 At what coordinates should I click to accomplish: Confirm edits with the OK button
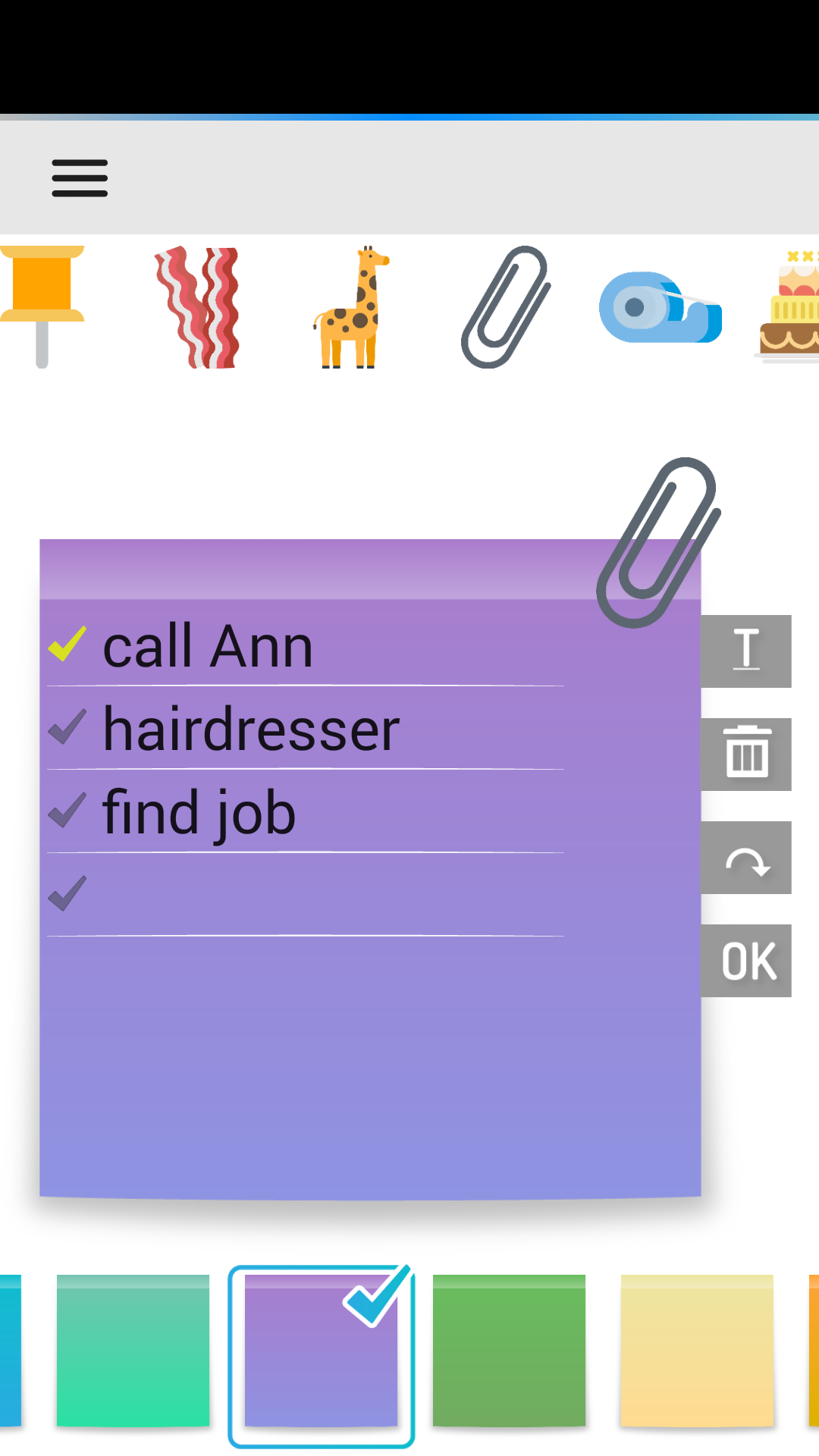pyautogui.click(x=746, y=961)
